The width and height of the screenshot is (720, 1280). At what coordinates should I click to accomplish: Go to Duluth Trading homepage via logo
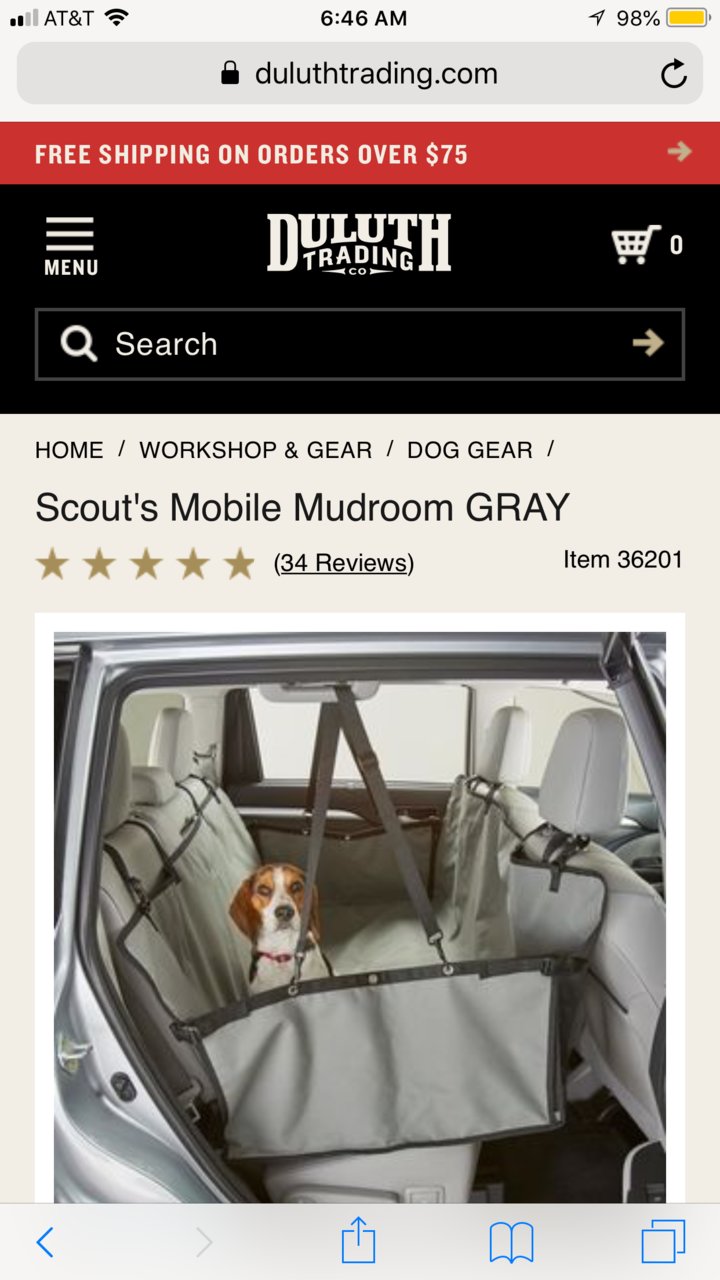(359, 244)
